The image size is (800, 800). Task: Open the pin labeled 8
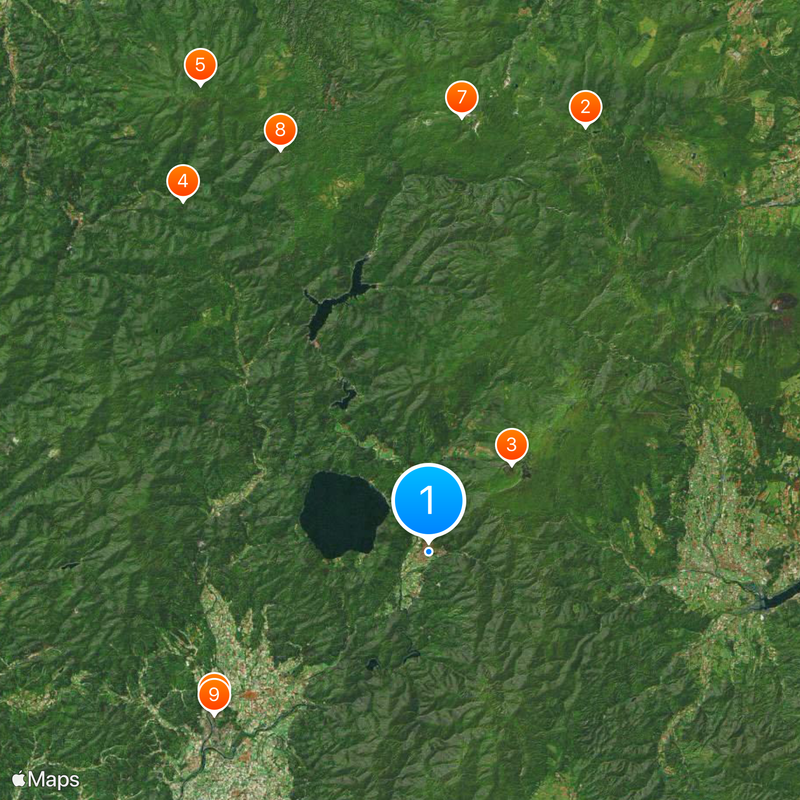point(280,130)
